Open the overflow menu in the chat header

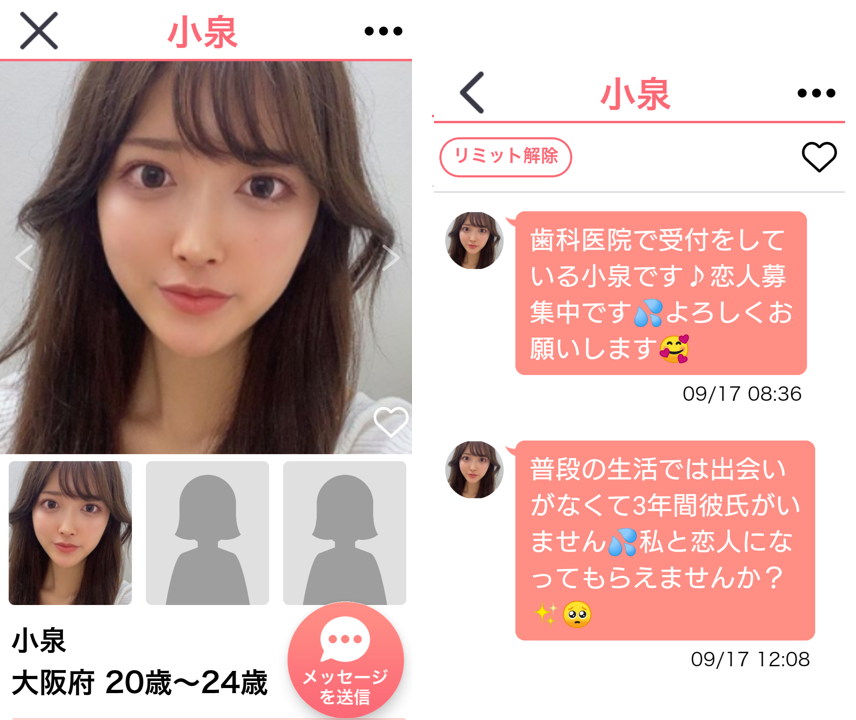coord(816,94)
